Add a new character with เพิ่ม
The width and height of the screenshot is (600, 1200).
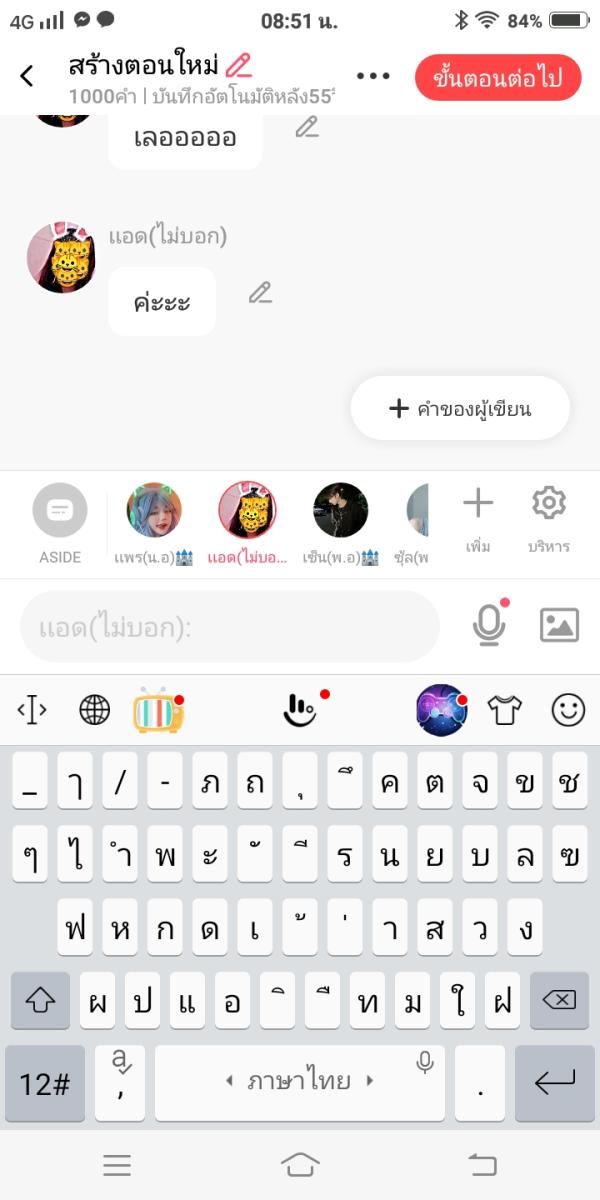click(478, 504)
